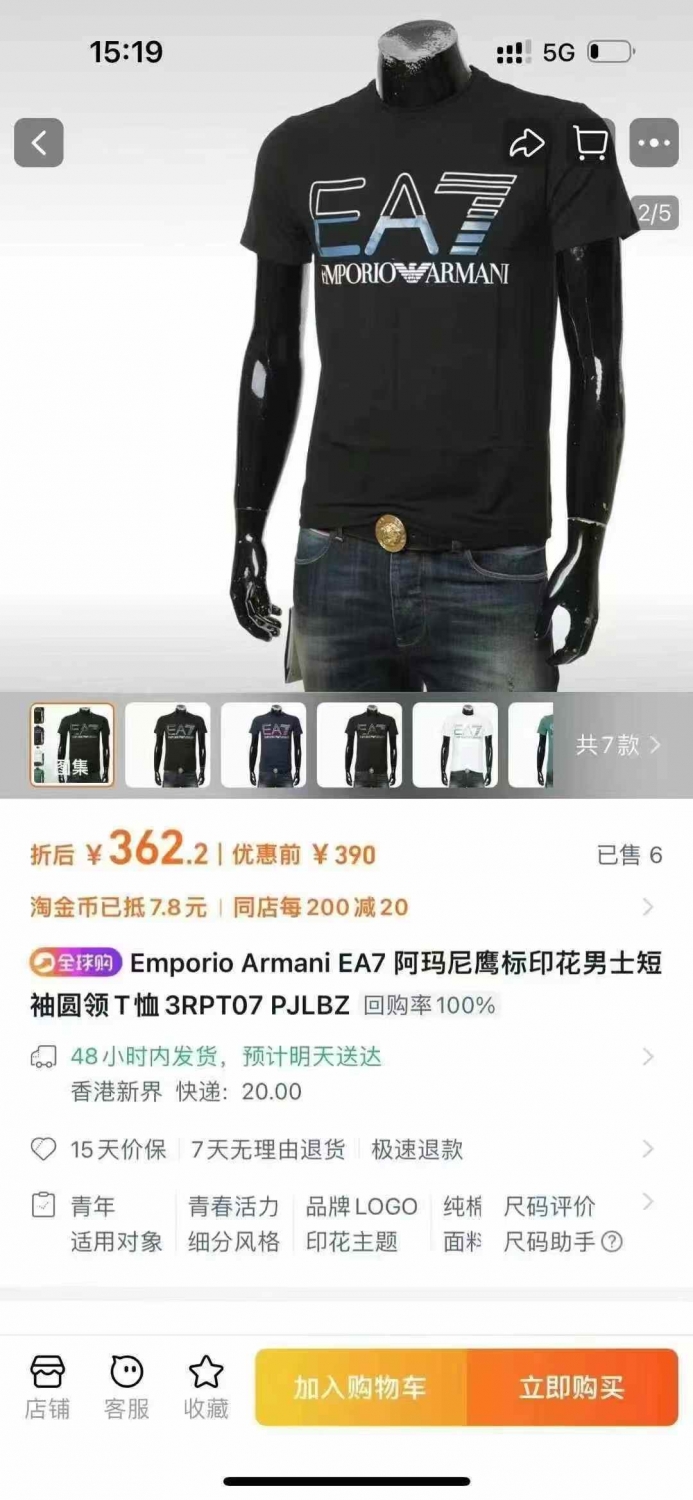
Task: Share this Armani T-shirt listing
Action: 526,143
